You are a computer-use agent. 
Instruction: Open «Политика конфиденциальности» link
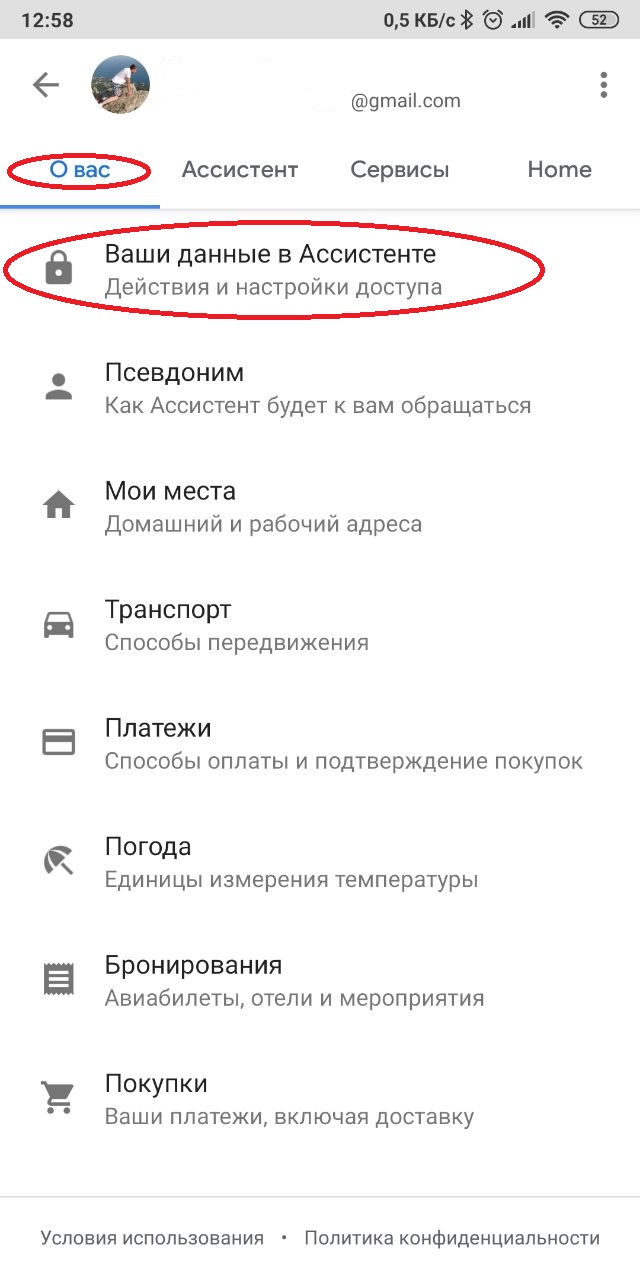[x=452, y=1238]
